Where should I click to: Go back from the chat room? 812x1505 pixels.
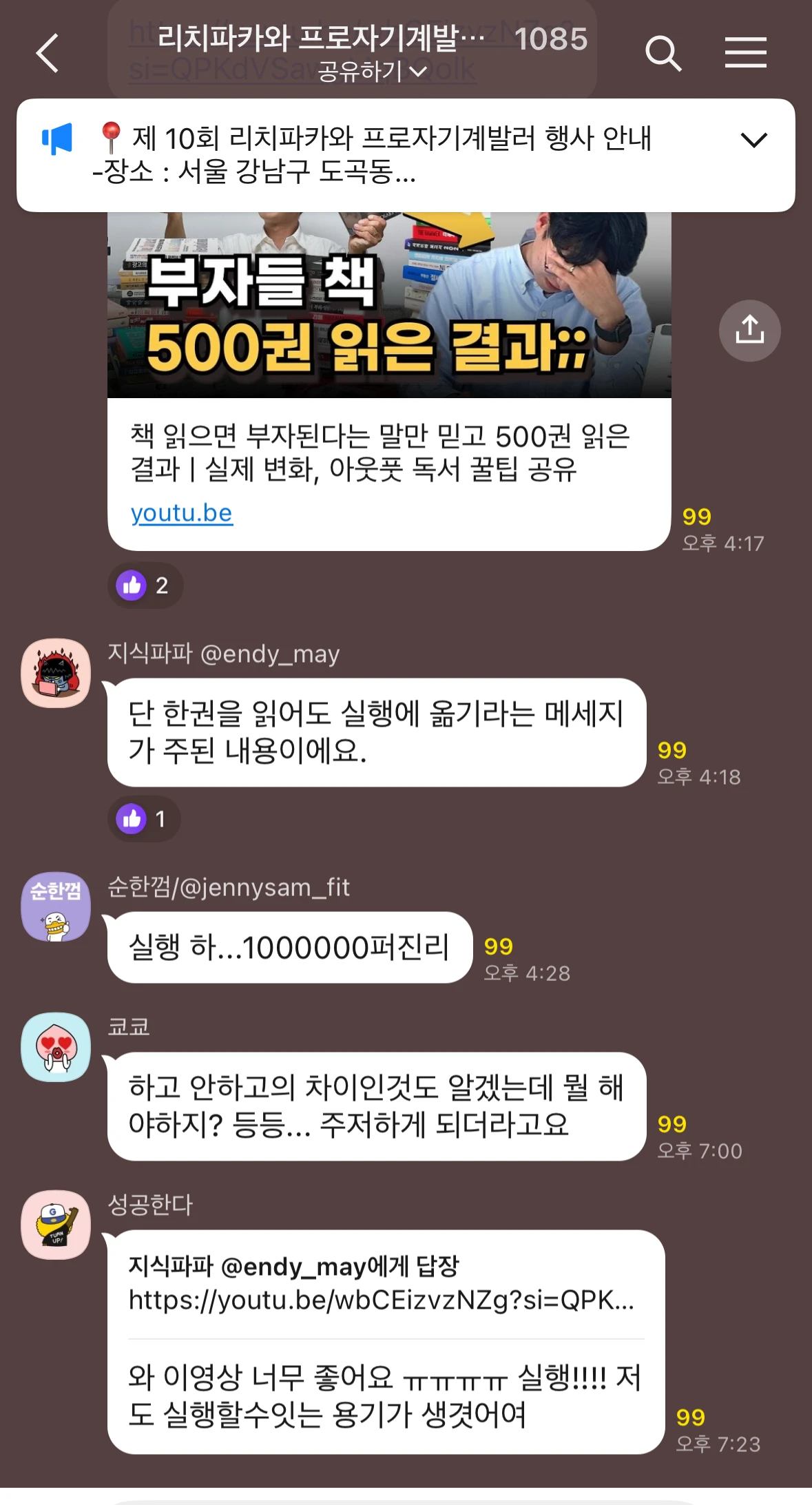coord(47,53)
